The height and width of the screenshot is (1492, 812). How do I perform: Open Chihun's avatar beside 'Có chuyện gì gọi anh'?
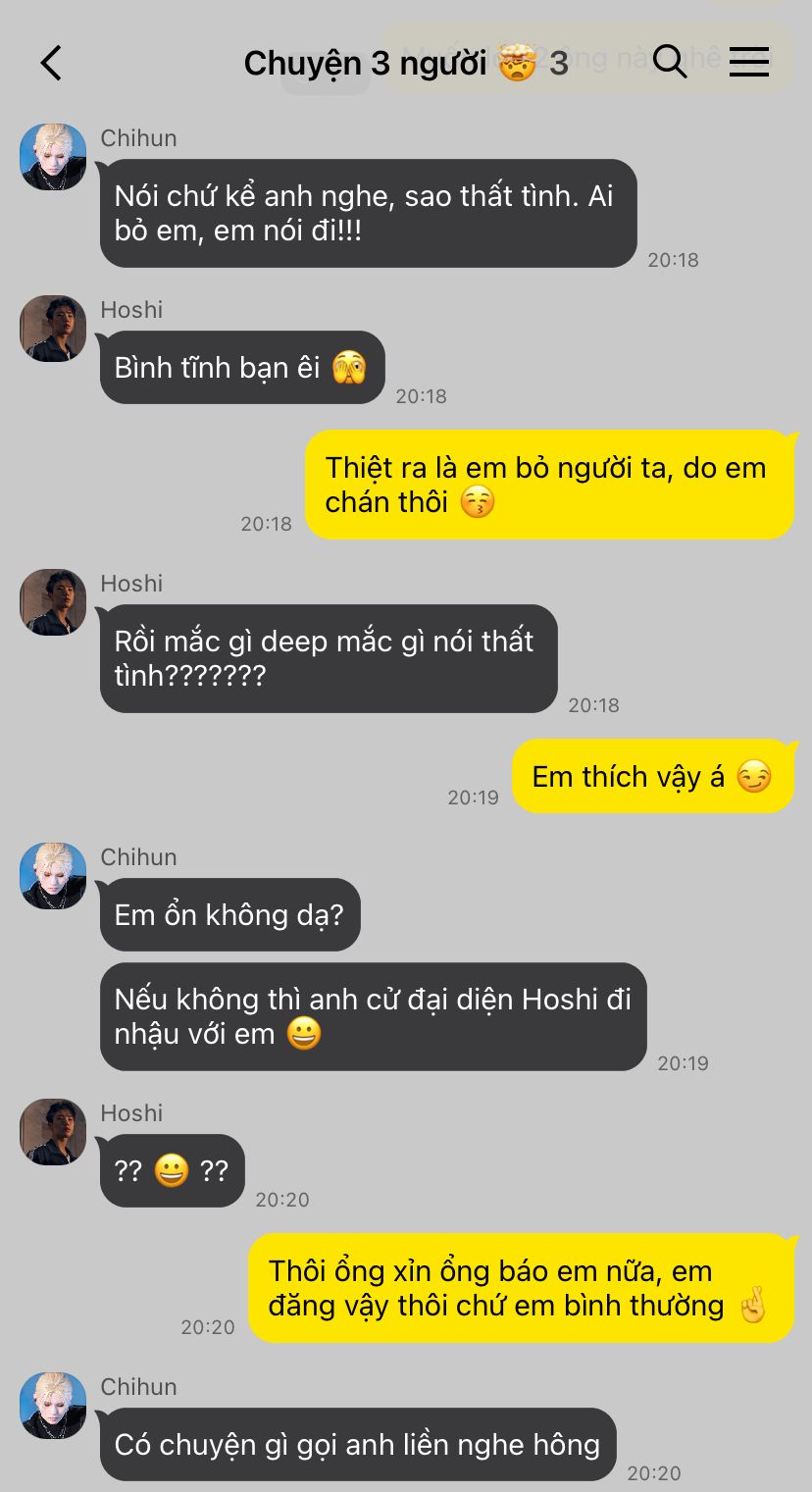click(x=53, y=1406)
